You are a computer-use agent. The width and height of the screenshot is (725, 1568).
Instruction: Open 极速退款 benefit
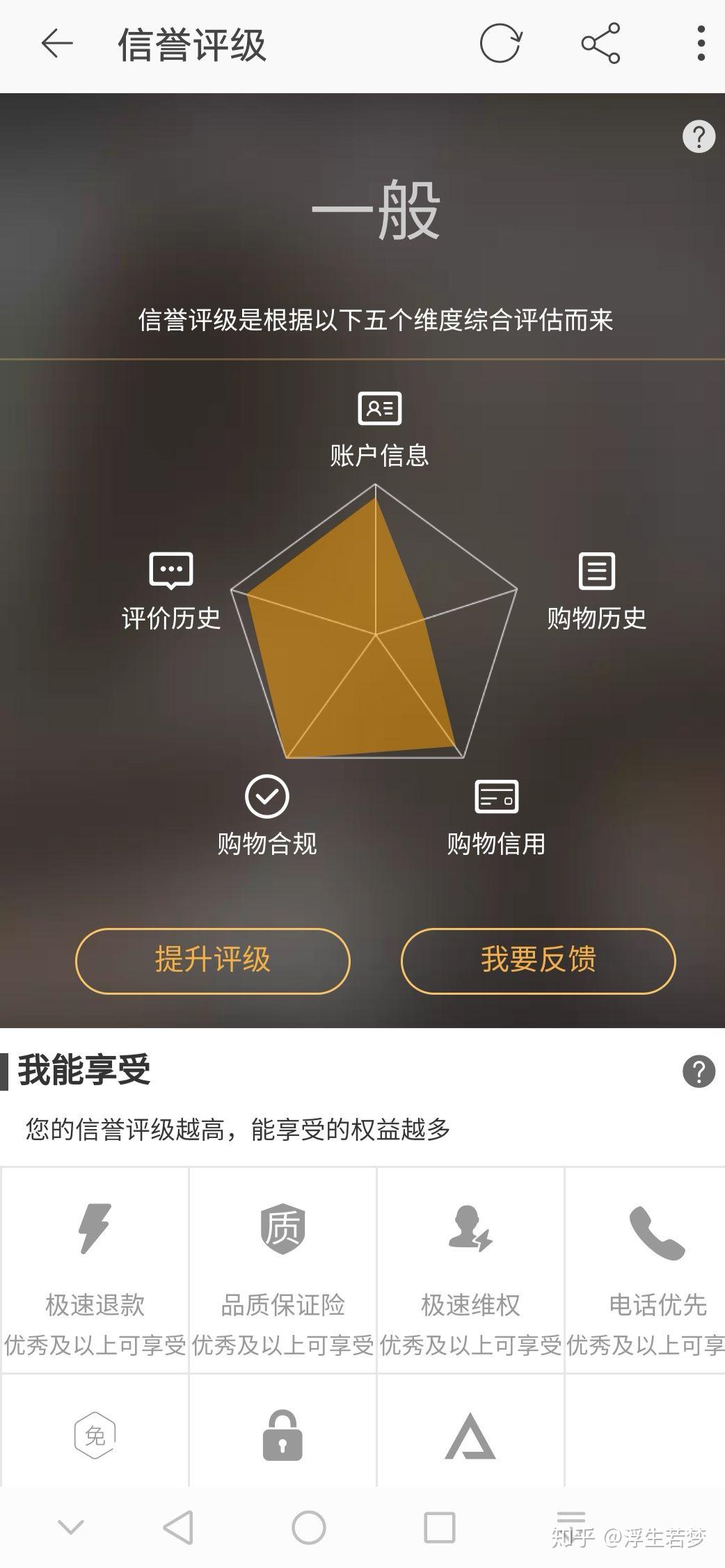coord(95,1270)
